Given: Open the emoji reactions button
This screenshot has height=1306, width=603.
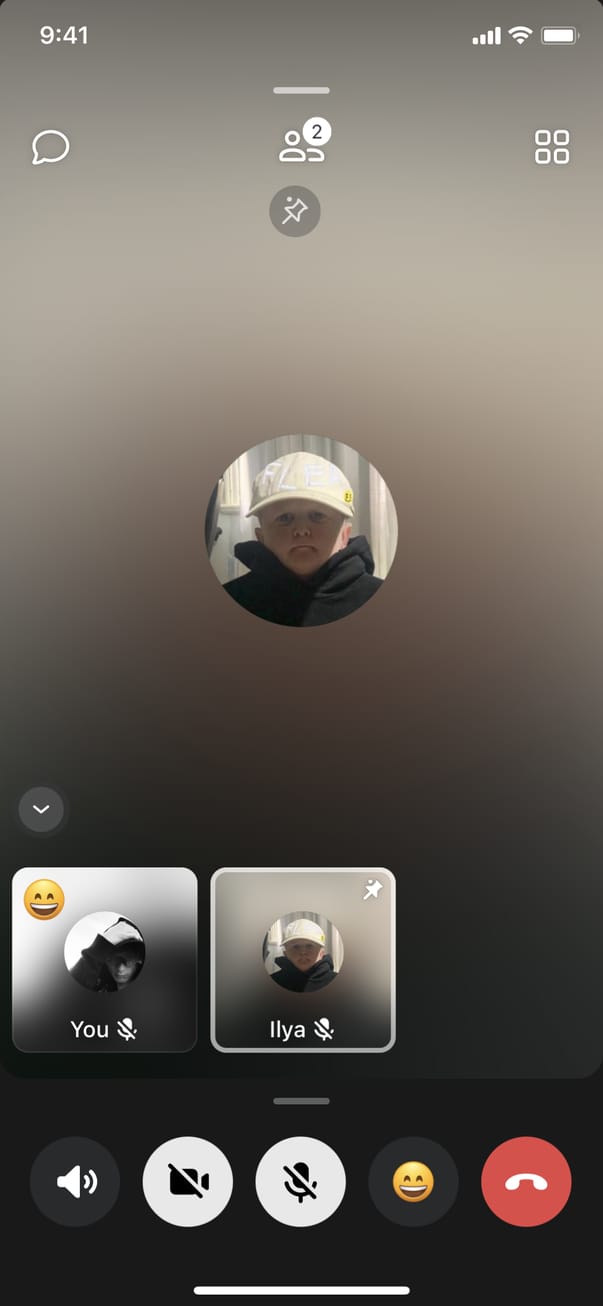Looking at the screenshot, I should tap(413, 1182).
